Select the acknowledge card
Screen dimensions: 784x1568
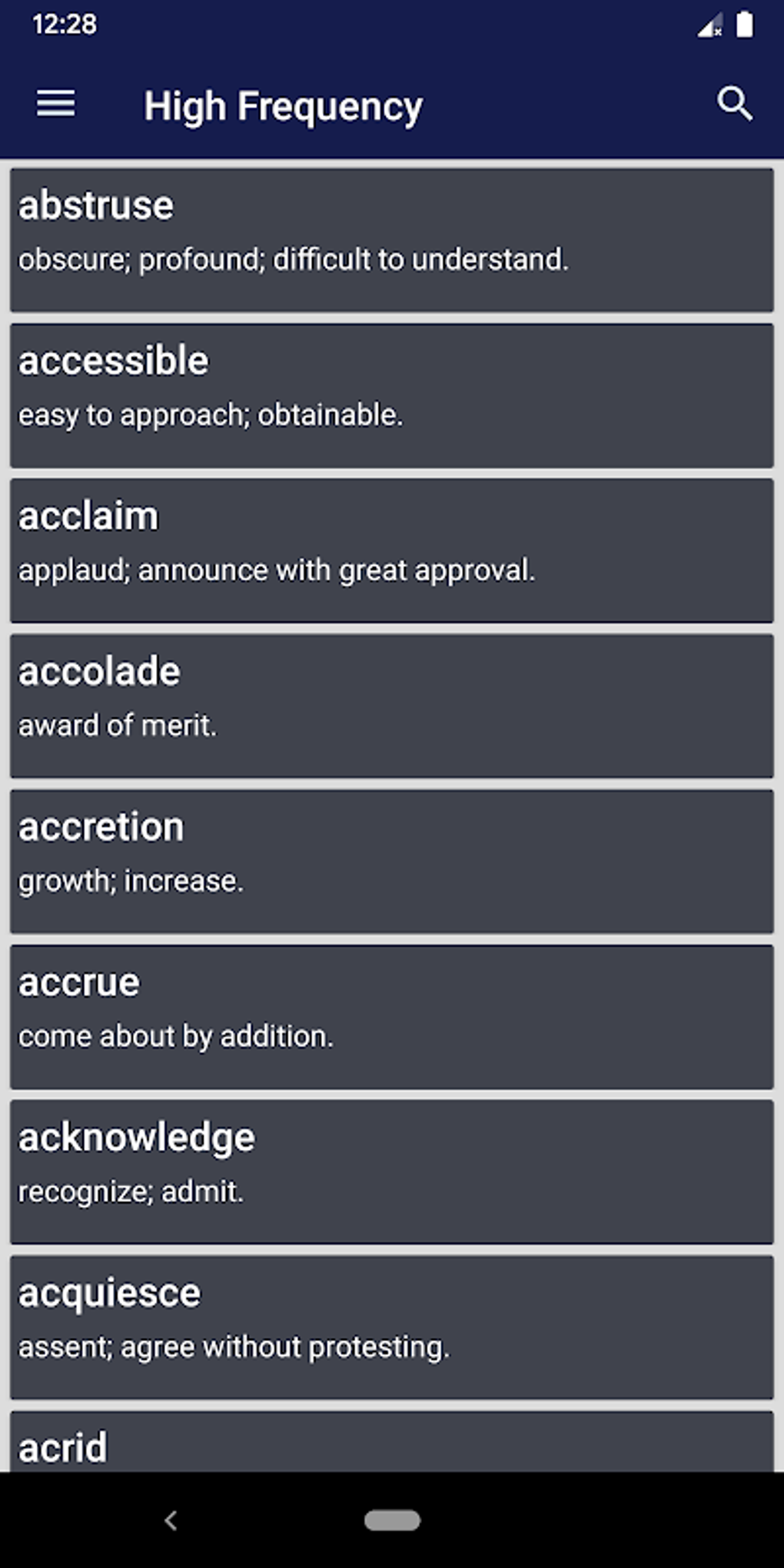point(391,1171)
